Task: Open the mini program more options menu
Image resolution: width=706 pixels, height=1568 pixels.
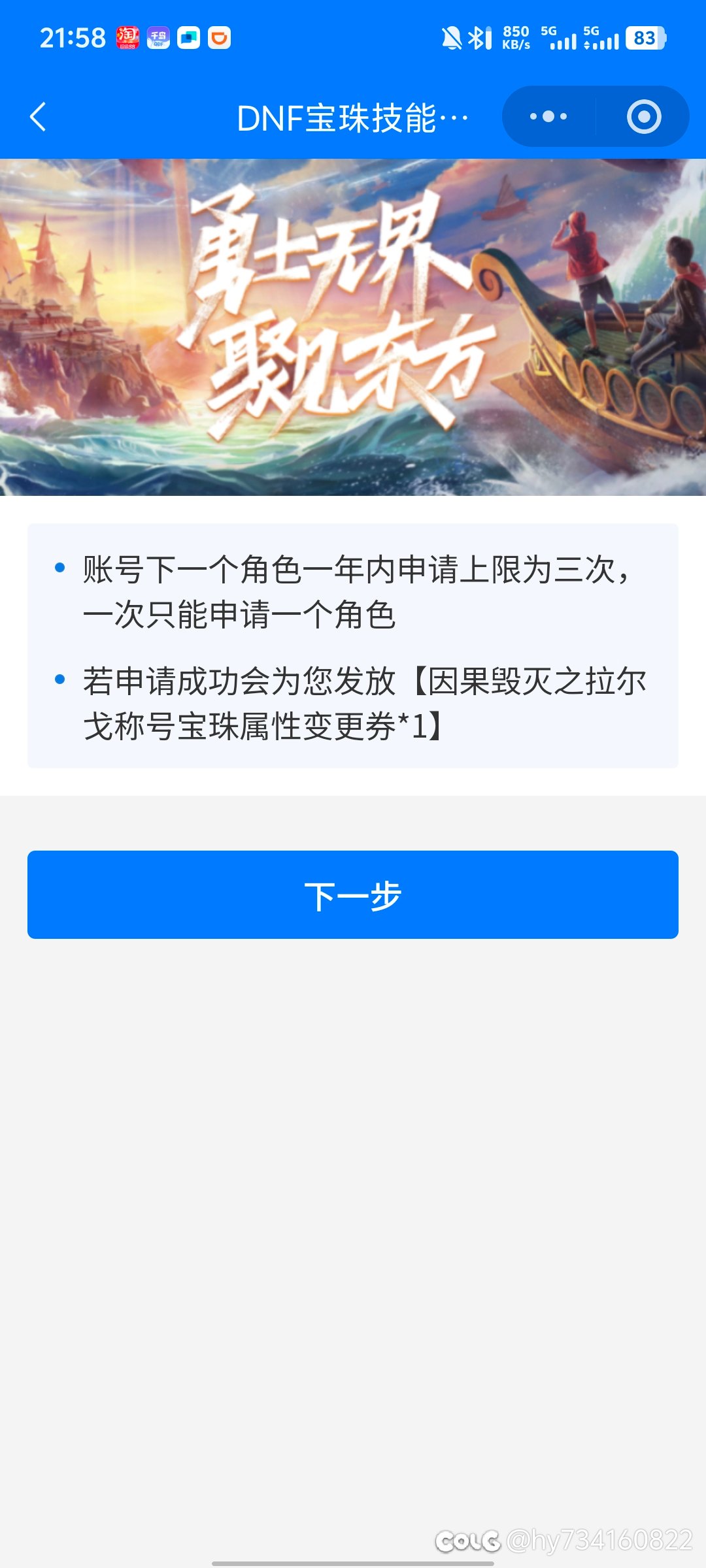Action: tap(548, 116)
